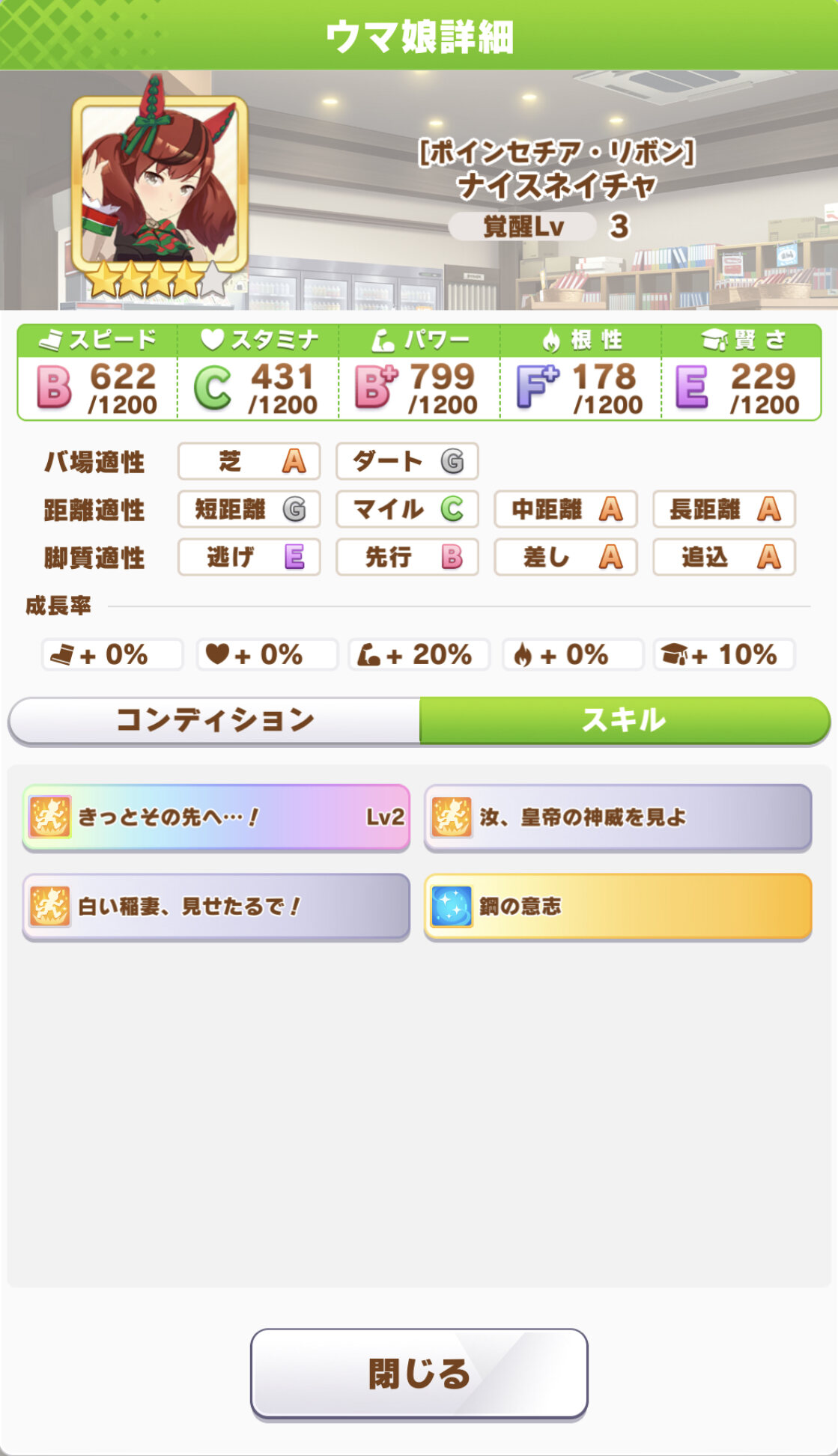Switch to the コンディション tab
This screenshot has width=838, height=1456.
click(x=215, y=720)
